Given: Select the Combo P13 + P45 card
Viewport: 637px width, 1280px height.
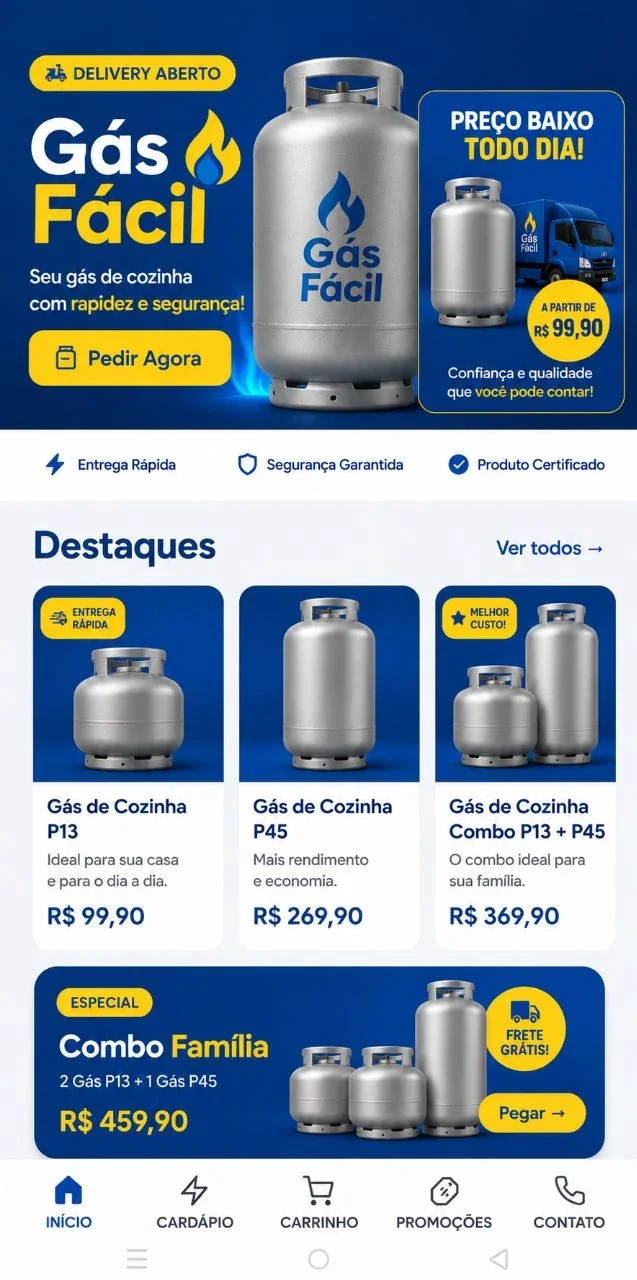Looking at the screenshot, I should (x=525, y=767).
